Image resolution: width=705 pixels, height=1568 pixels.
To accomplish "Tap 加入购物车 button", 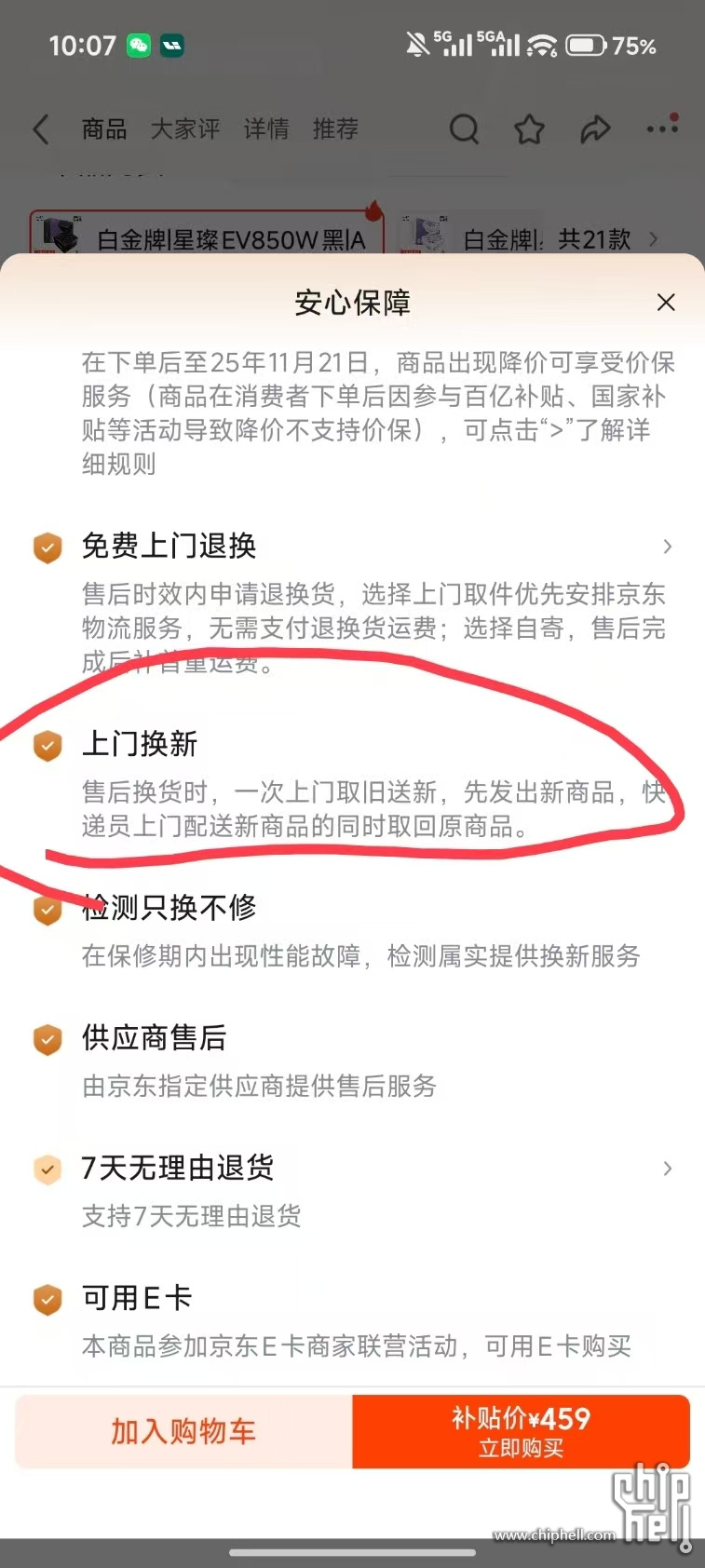I will 183,1431.
